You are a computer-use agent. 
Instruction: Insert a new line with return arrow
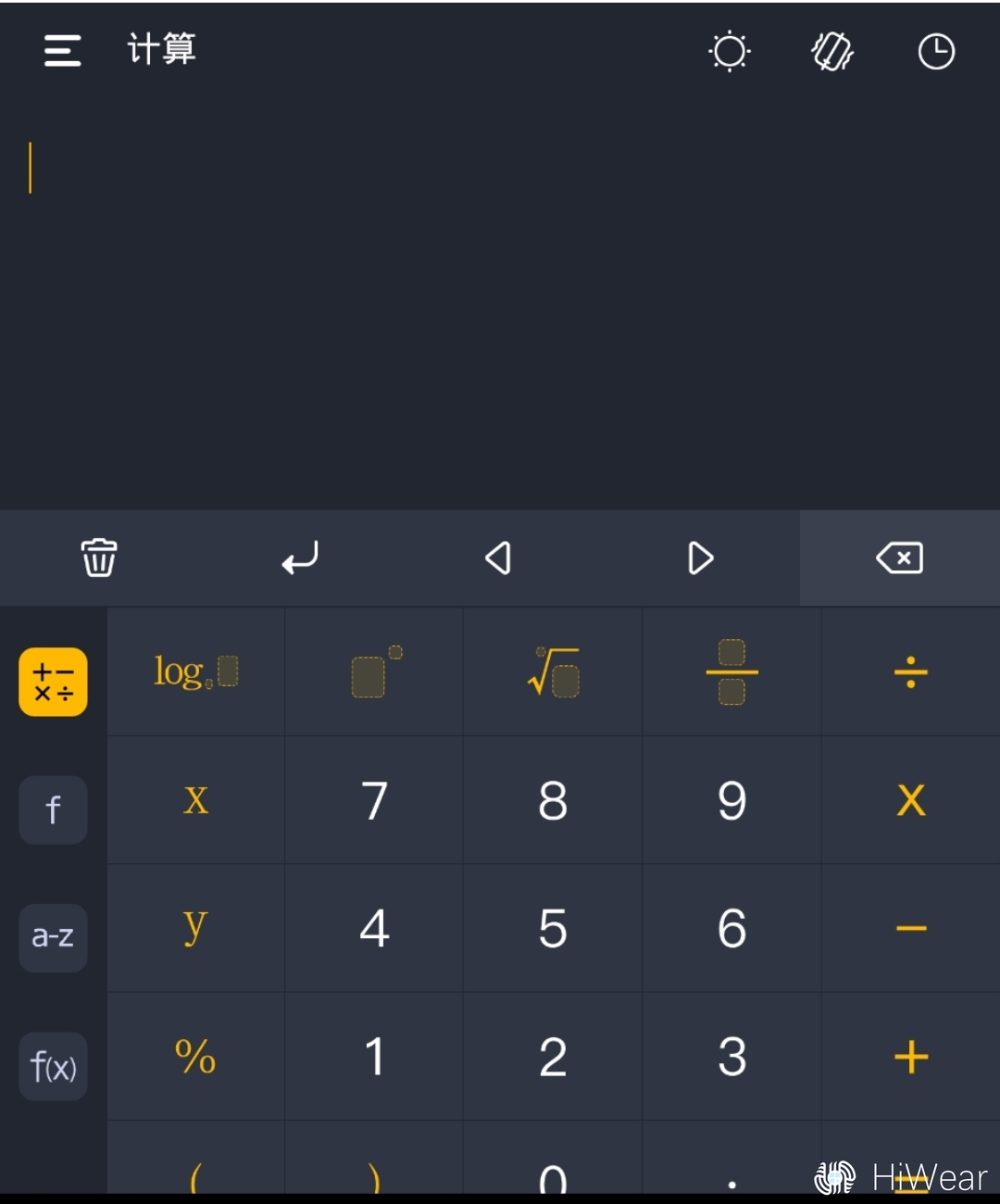(300, 558)
